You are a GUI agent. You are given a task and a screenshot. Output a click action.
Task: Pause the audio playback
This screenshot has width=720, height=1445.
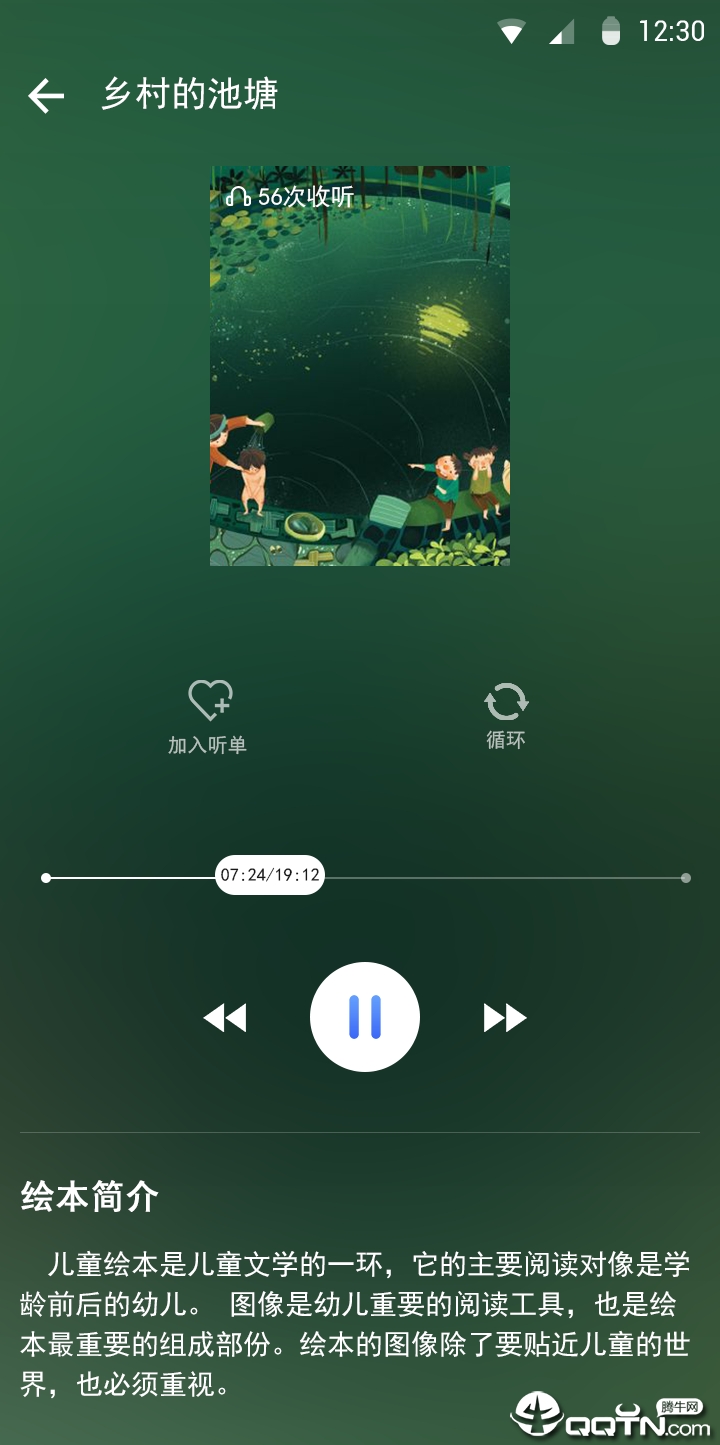[x=365, y=1017]
